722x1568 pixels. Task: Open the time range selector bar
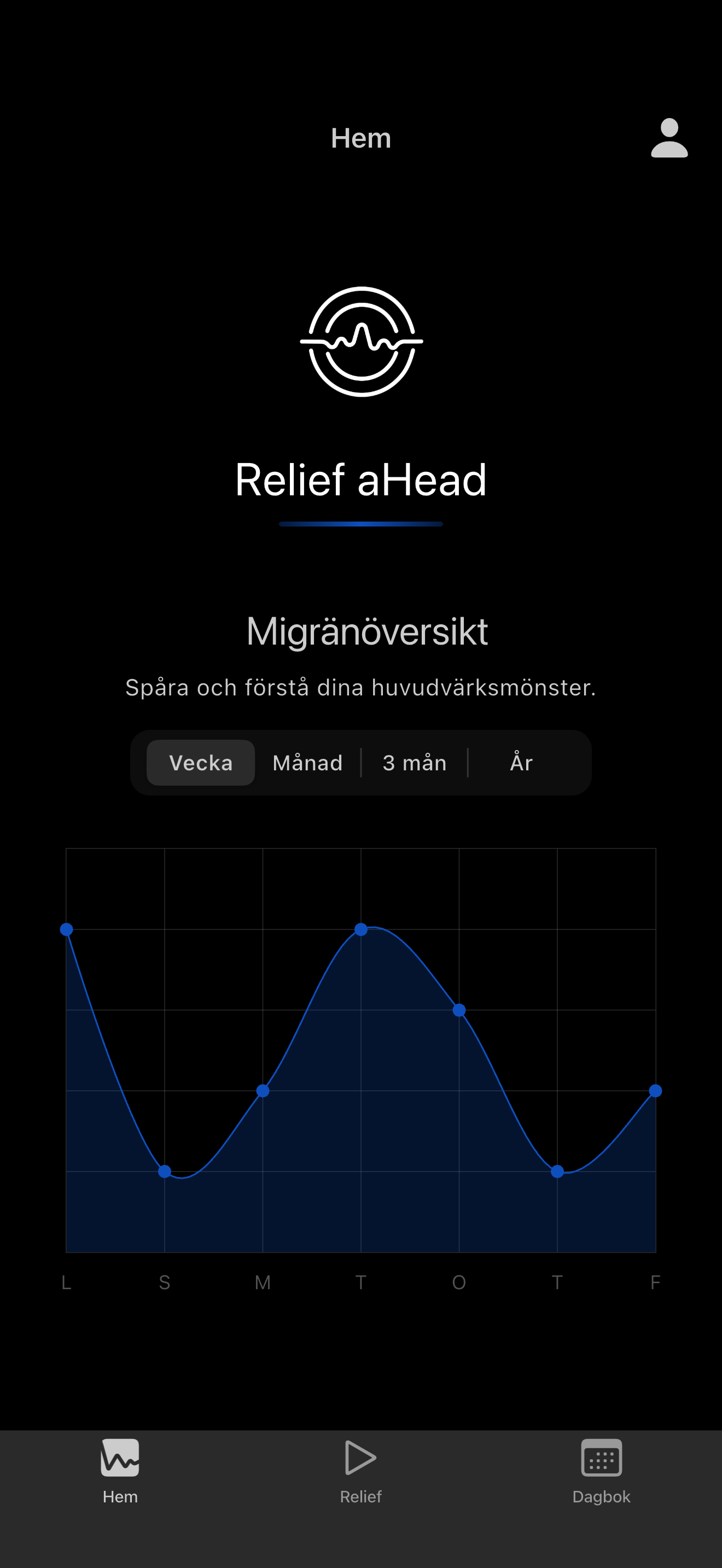(362, 763)
